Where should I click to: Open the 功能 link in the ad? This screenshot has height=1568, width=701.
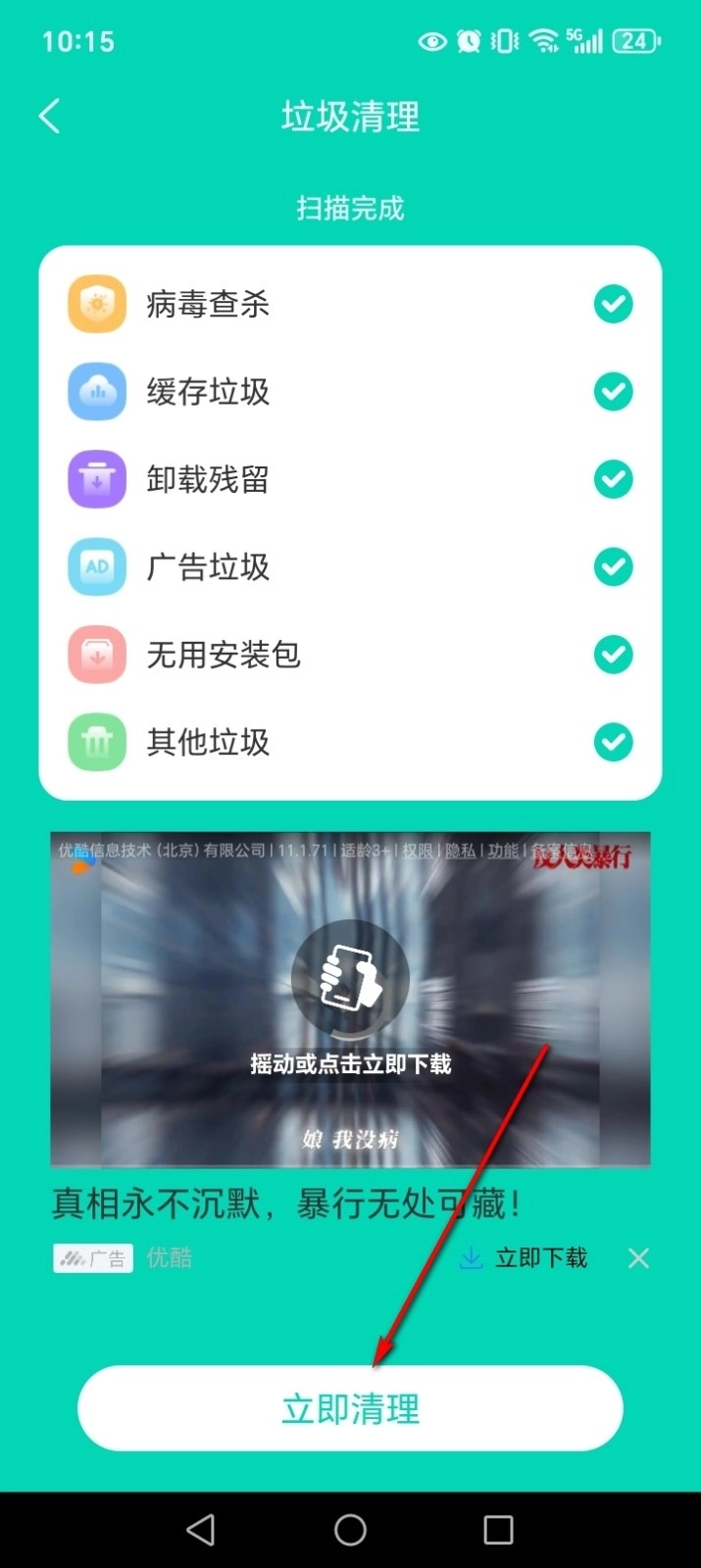(x=503, y=851)
